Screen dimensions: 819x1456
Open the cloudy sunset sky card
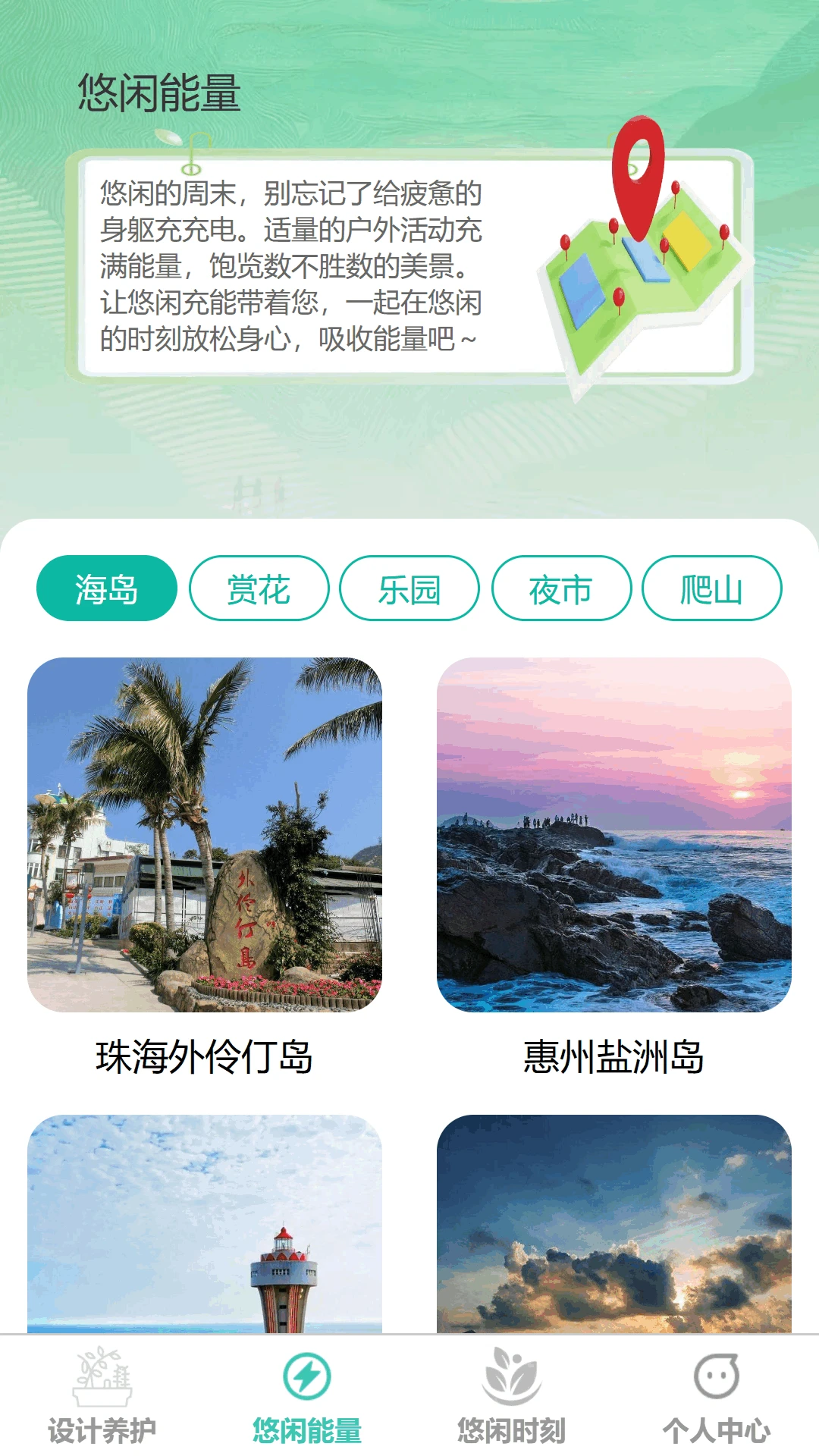[614, 1224]
